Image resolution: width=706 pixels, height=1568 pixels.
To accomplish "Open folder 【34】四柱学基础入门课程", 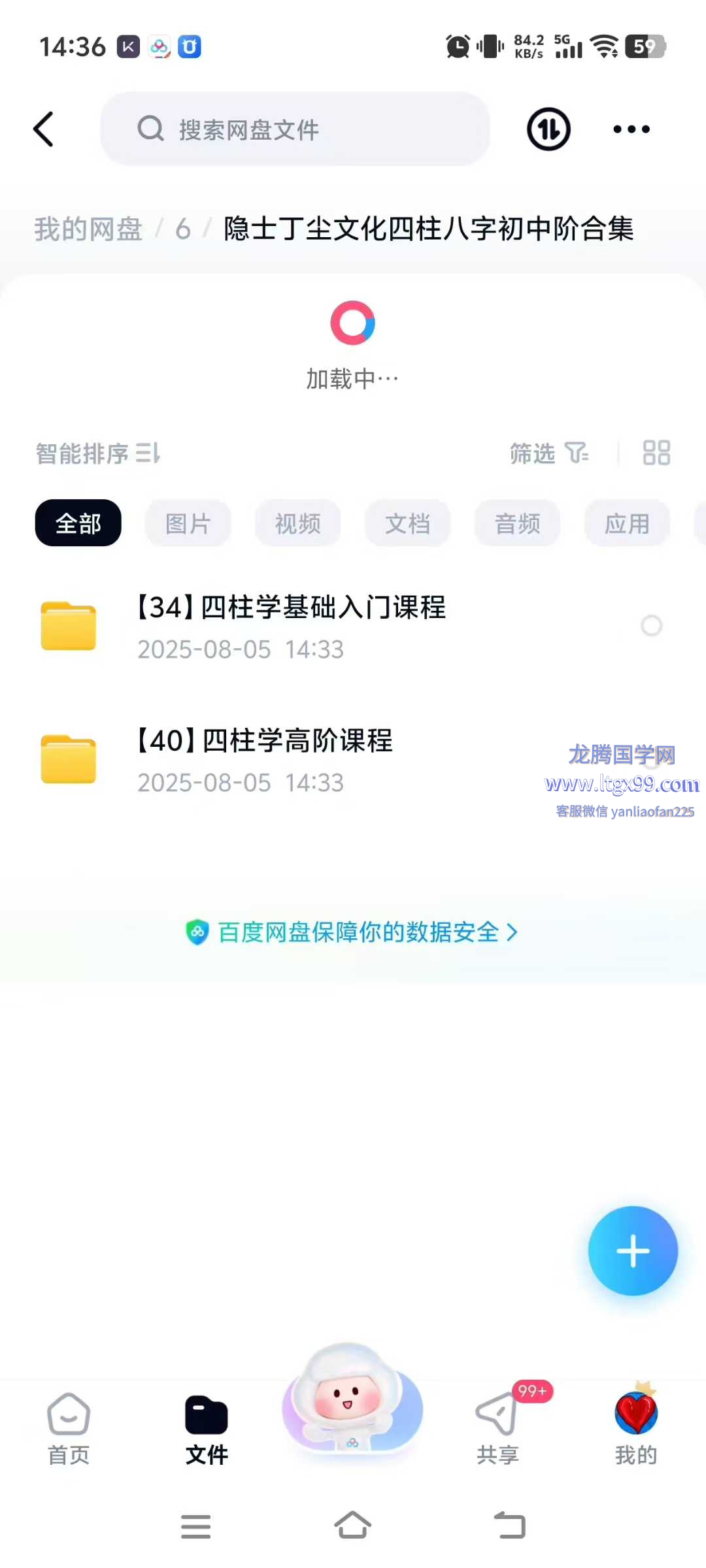I will pyautogui.click(x=291, y=626).
